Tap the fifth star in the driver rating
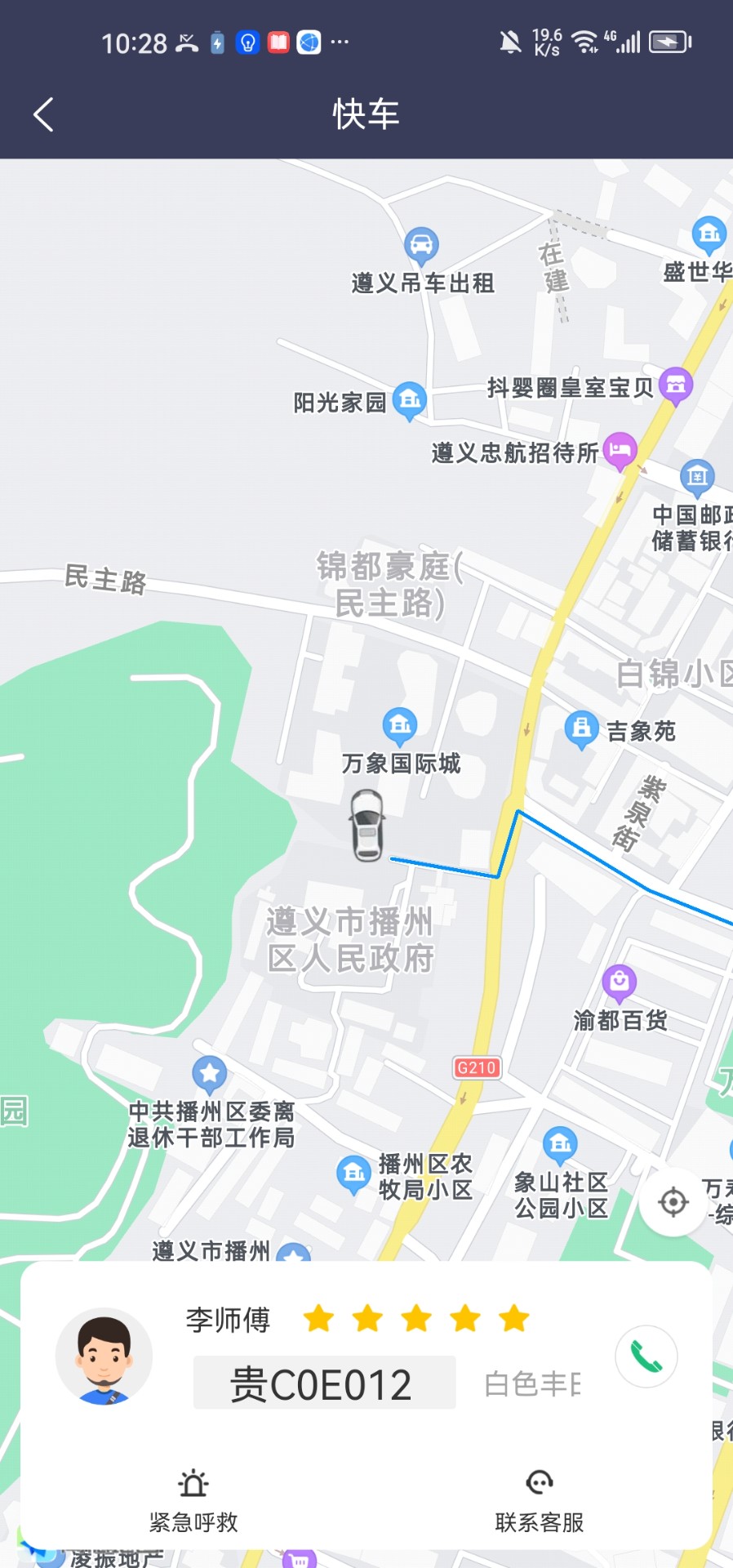 click(x=513, y=1316)
